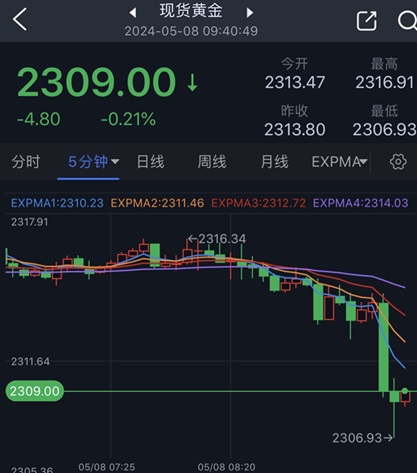Screen dimensions: 417x473
Task: Switch to the 月线 chart tab
Action: (x=274, y=162)
